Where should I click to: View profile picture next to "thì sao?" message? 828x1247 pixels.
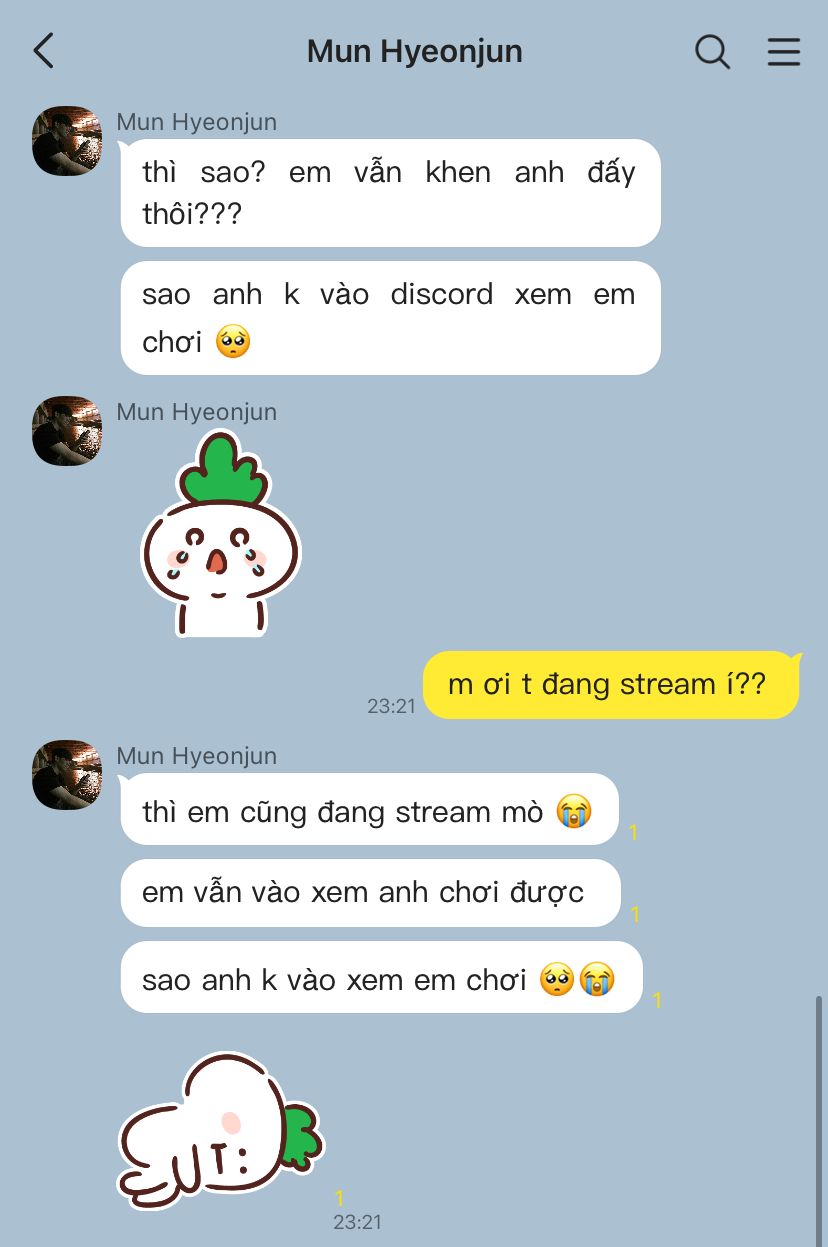(67, 141)
